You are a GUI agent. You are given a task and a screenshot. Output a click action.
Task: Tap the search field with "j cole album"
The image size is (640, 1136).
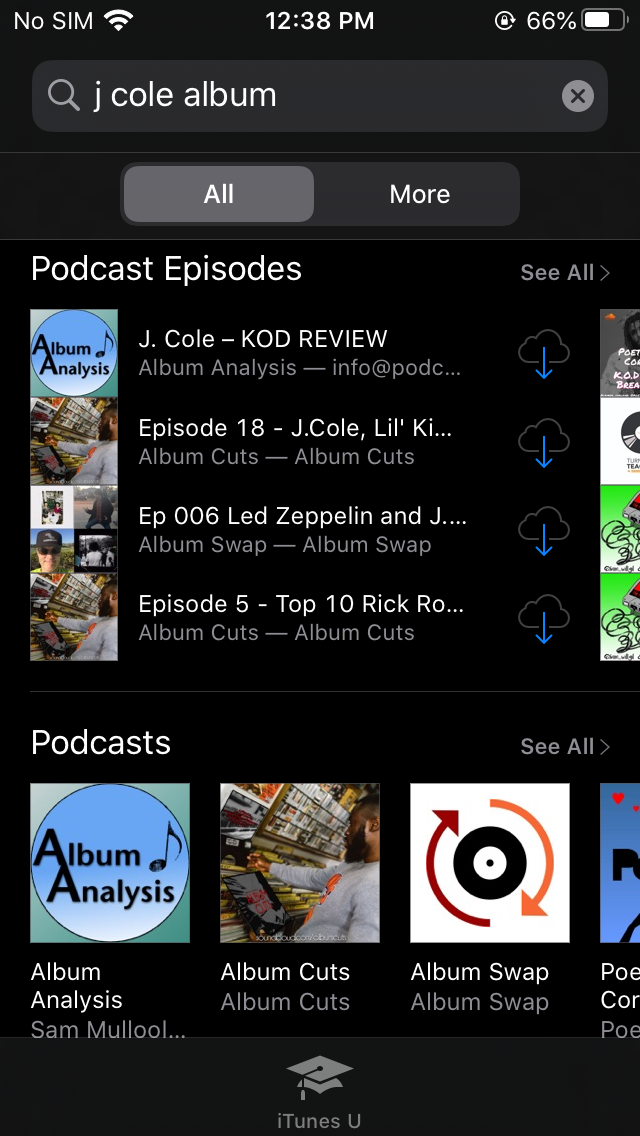click(x=300, y=96)
